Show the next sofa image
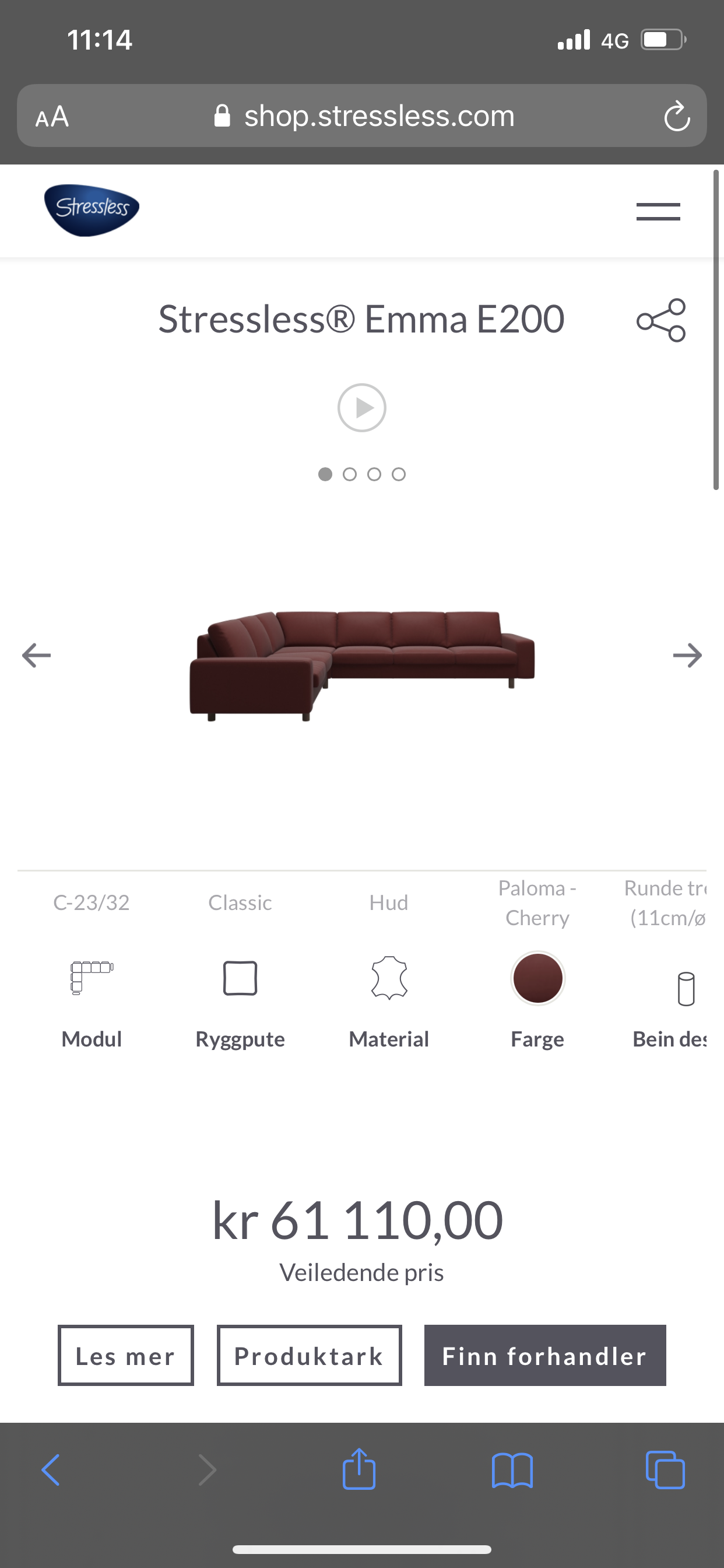724x1568 pixels. (x=687, y=656)
